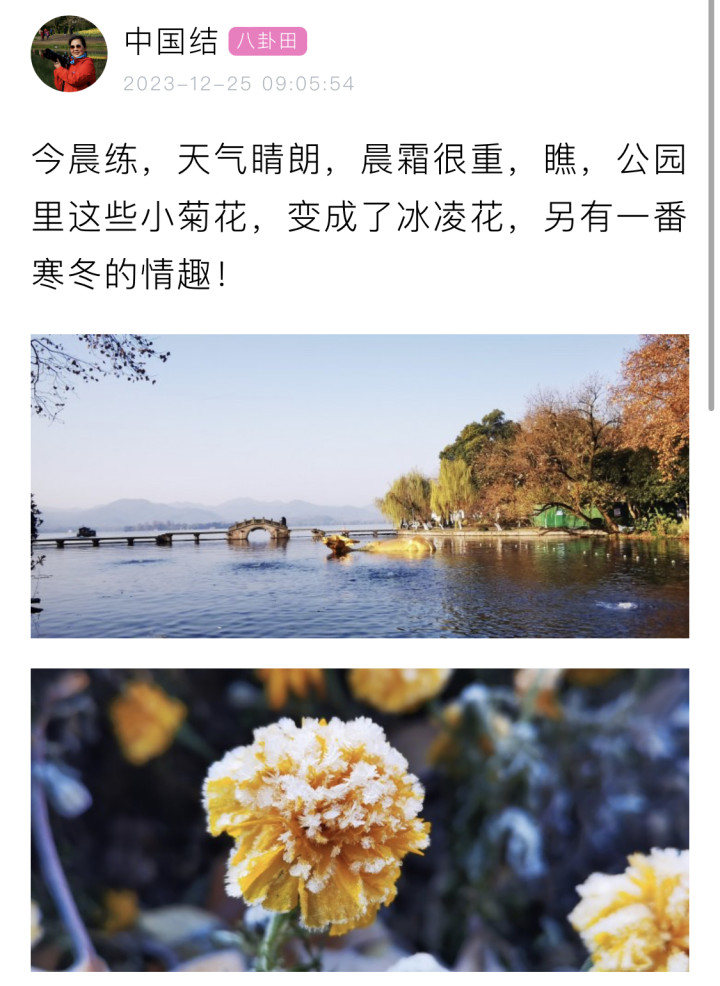
Task: Open the lake and bridge photo
Action: [359, 486]
